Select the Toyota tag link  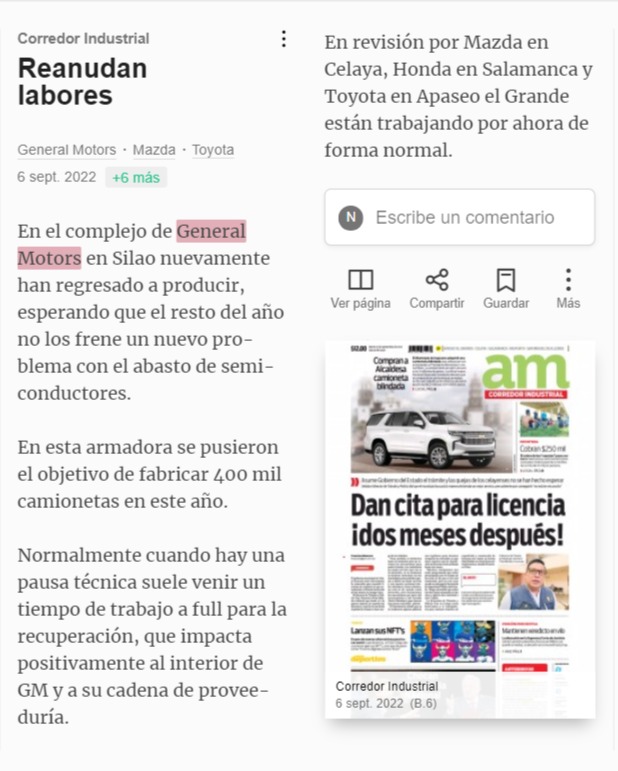tap(213, 149)
